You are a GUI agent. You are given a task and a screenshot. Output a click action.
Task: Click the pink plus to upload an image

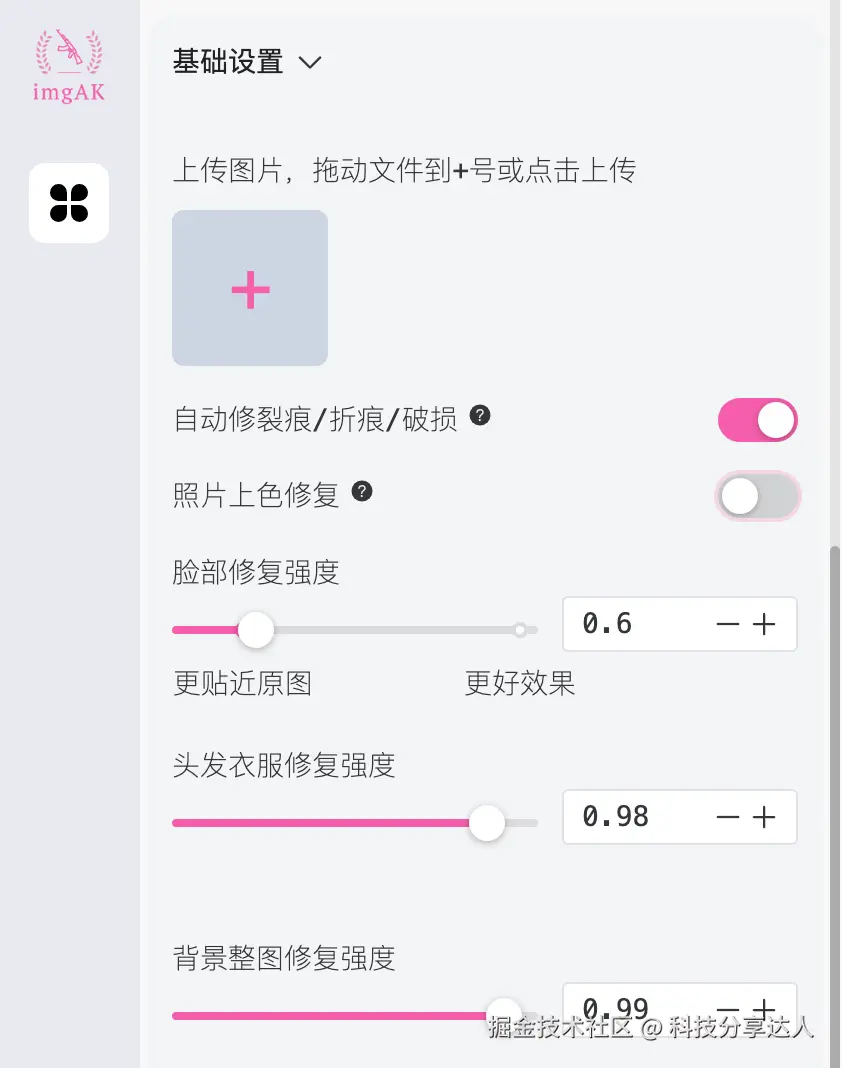point(249,288)
